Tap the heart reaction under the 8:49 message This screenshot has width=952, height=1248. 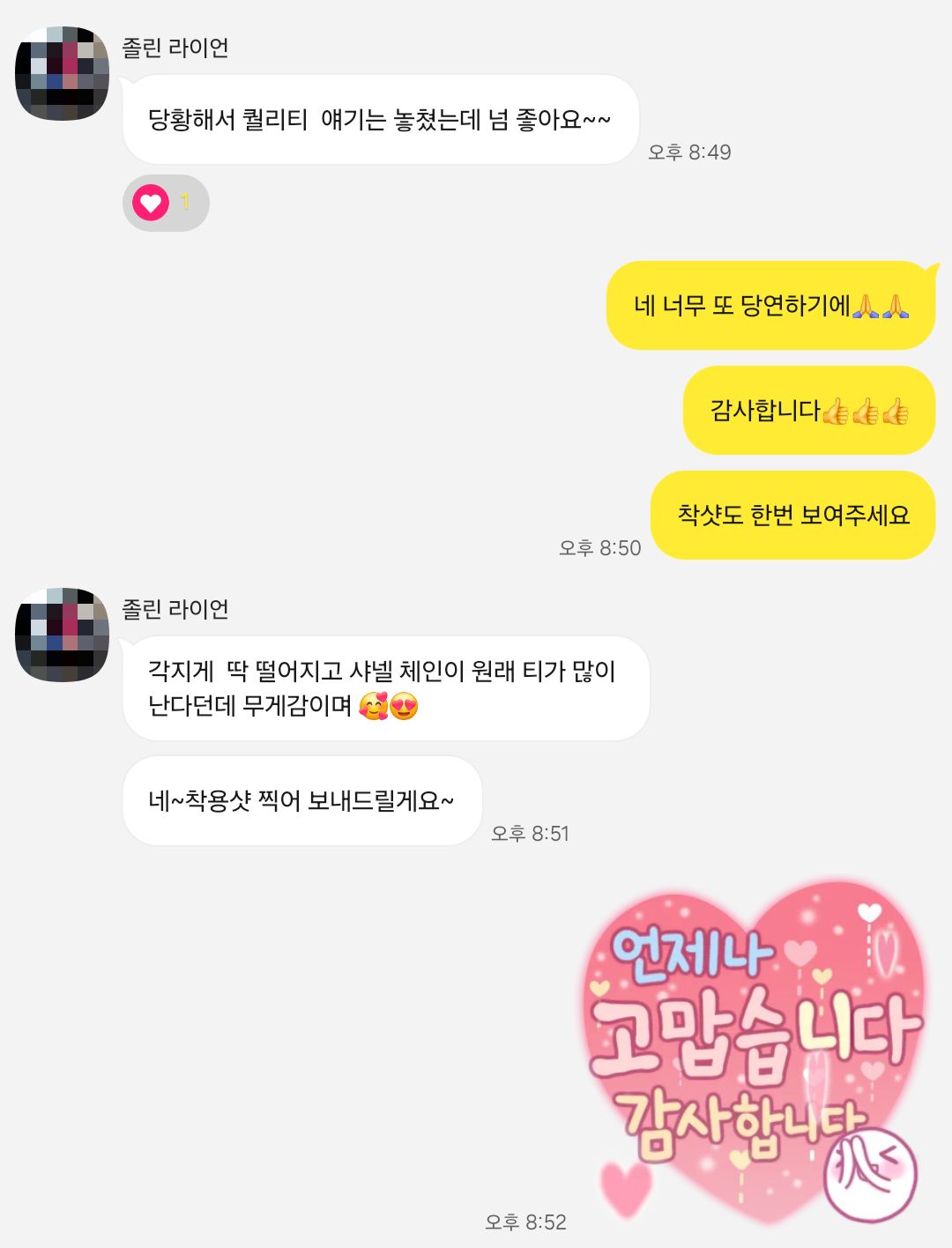pyautogui.click(x=165, y=204)
